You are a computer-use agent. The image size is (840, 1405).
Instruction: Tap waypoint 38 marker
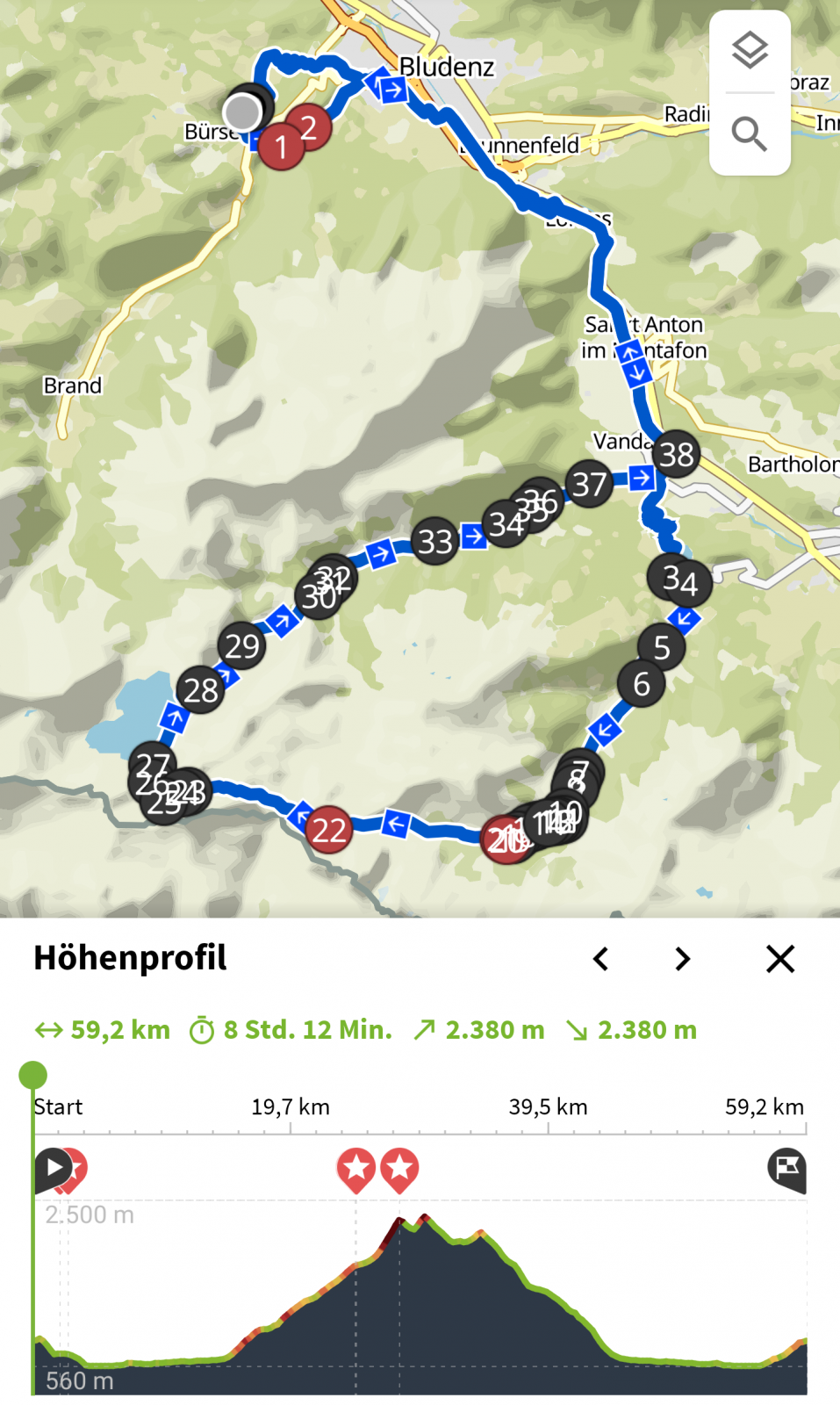click(677, 454)
